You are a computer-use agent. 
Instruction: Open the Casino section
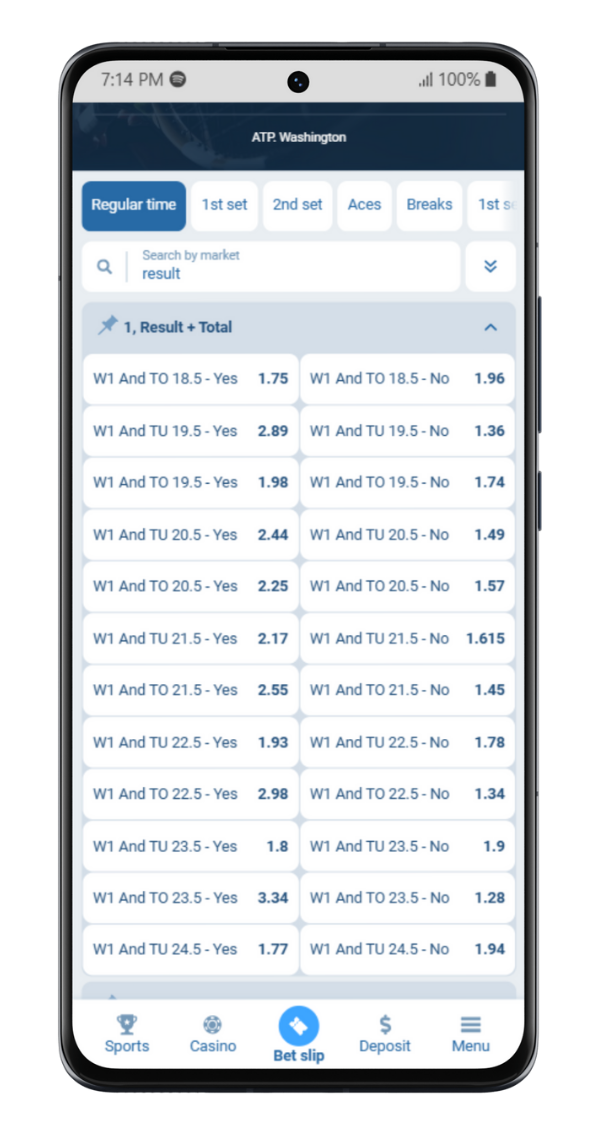213,1034
